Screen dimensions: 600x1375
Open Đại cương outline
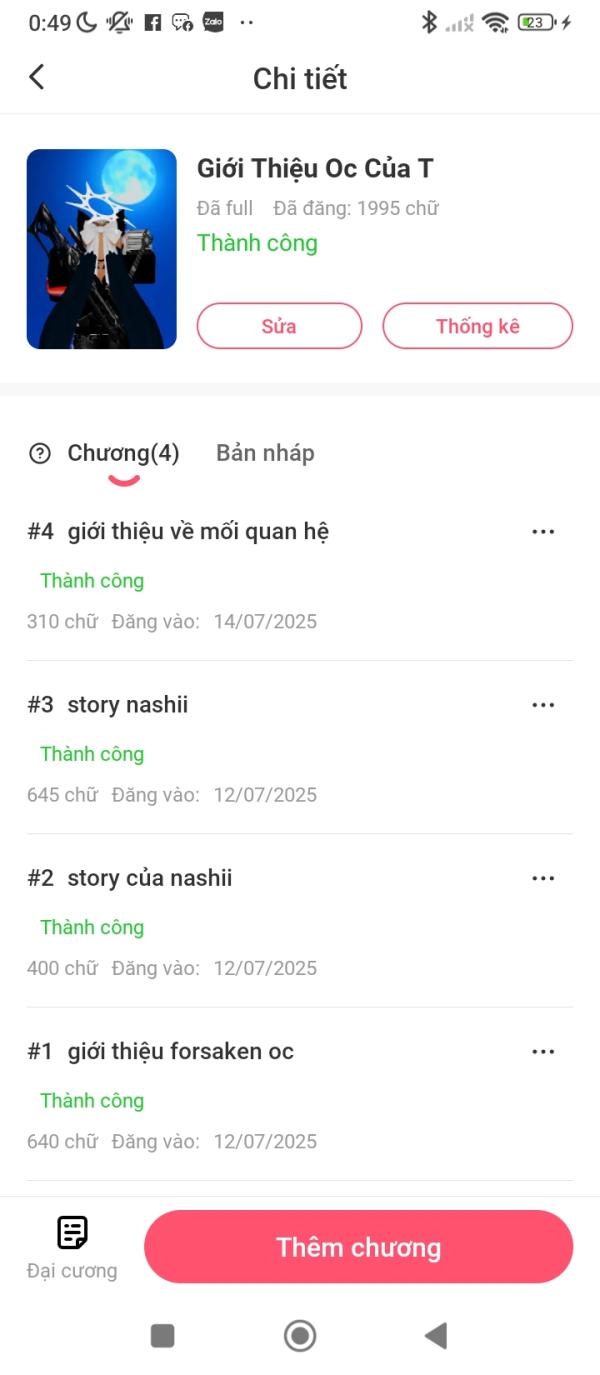[x=72, y=1247]
